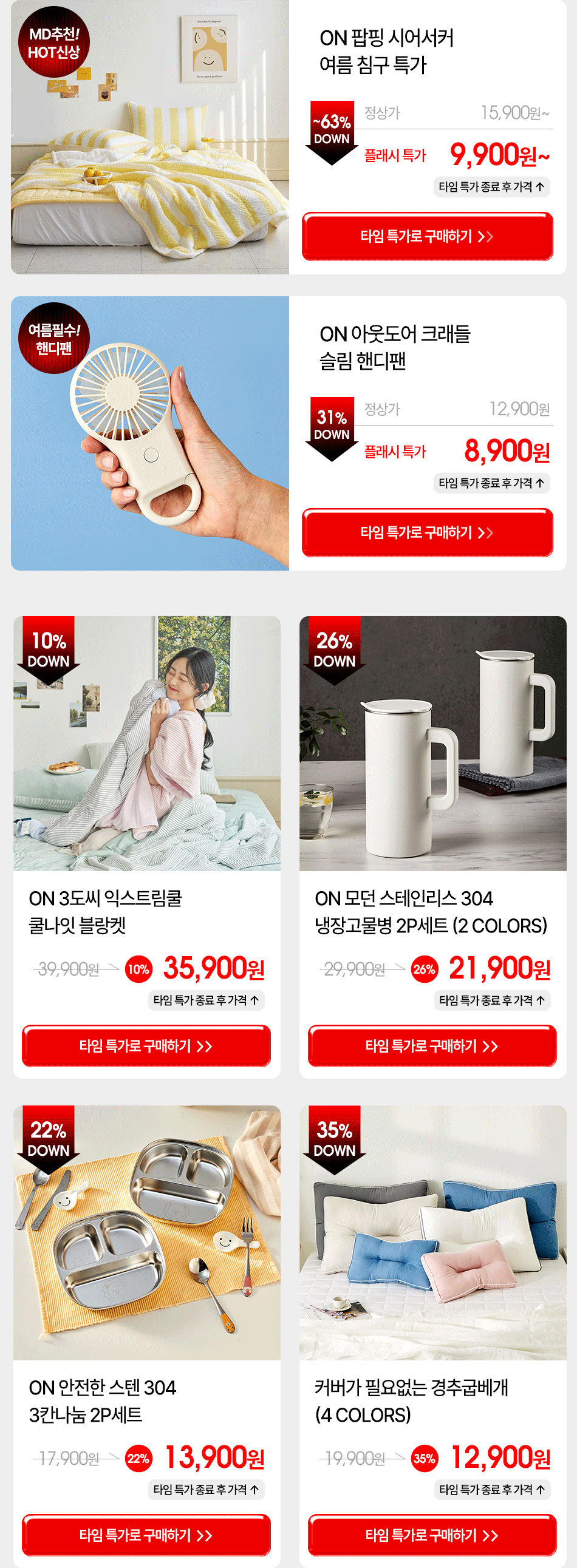Buy the 경추굽베개 (4 COLORS) pillow
Image resolution: width=577 pixels, height=1568 pixels.
click(x=432, y=1535)
